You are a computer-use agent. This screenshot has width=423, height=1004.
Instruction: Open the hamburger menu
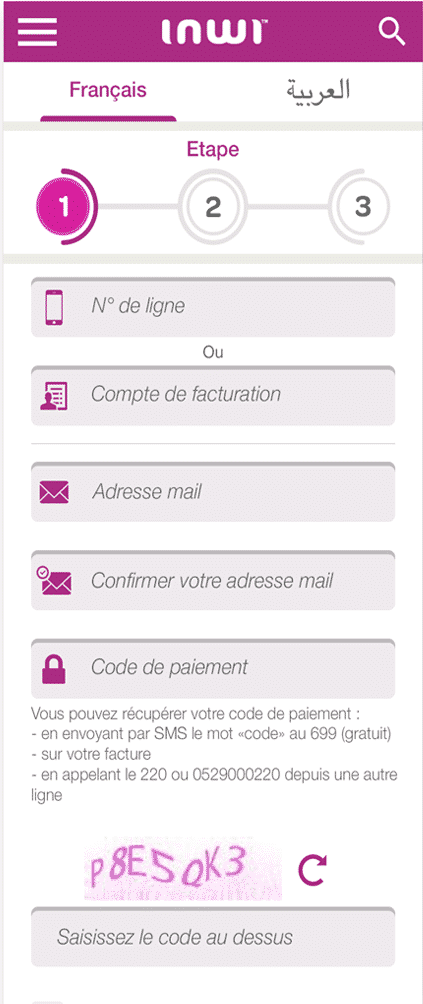(38, 31)
